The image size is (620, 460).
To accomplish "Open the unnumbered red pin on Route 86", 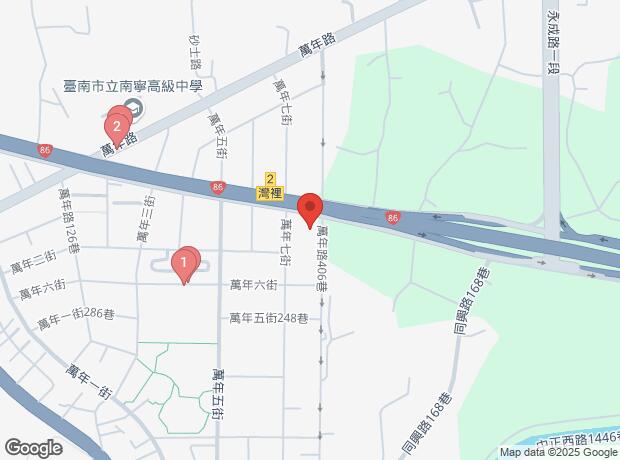I will click(310, 210).
